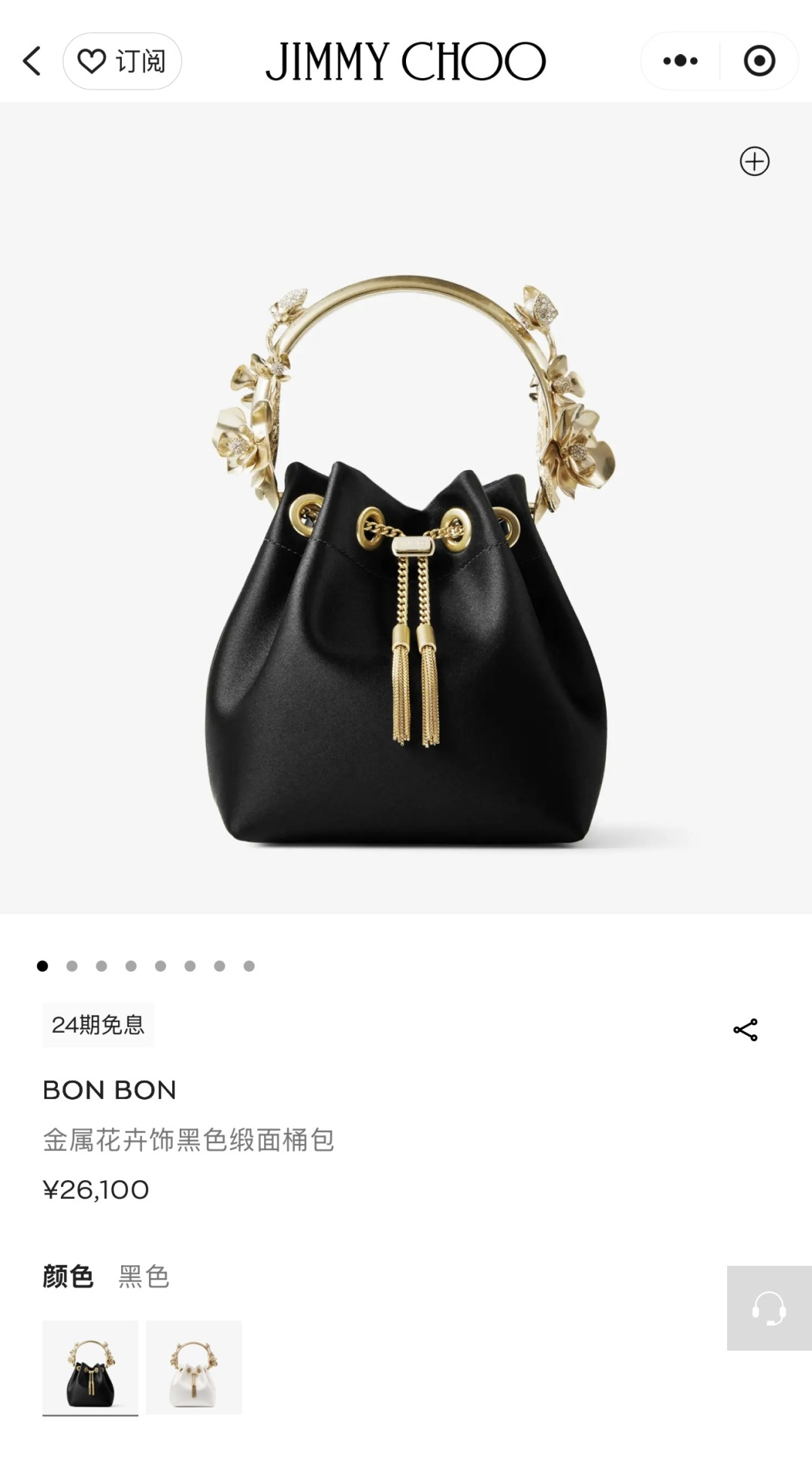Go back with the top-left arrow
812x1475 pixels.
[x=32, y=61]
